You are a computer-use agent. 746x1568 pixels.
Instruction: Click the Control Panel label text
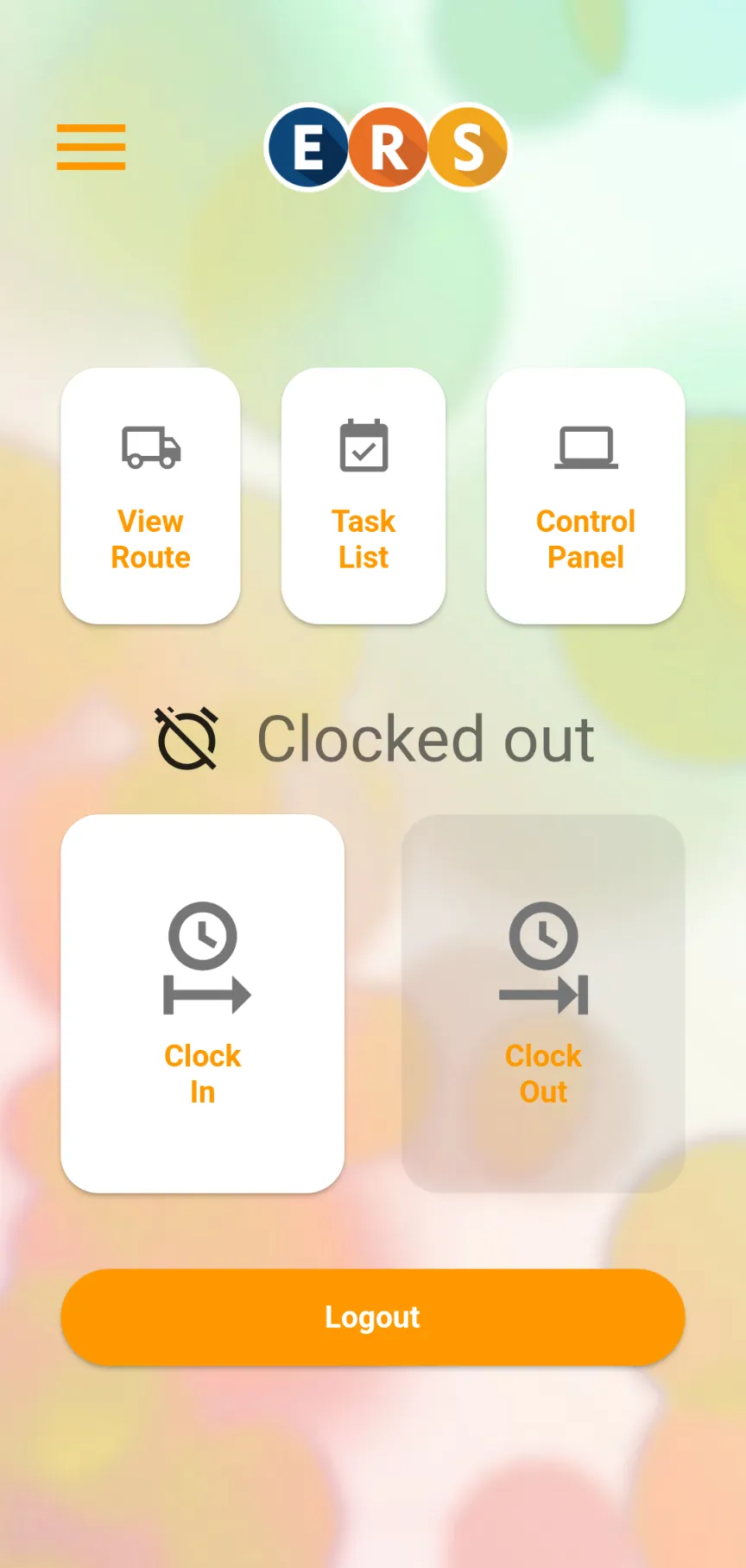coord(585,539)
